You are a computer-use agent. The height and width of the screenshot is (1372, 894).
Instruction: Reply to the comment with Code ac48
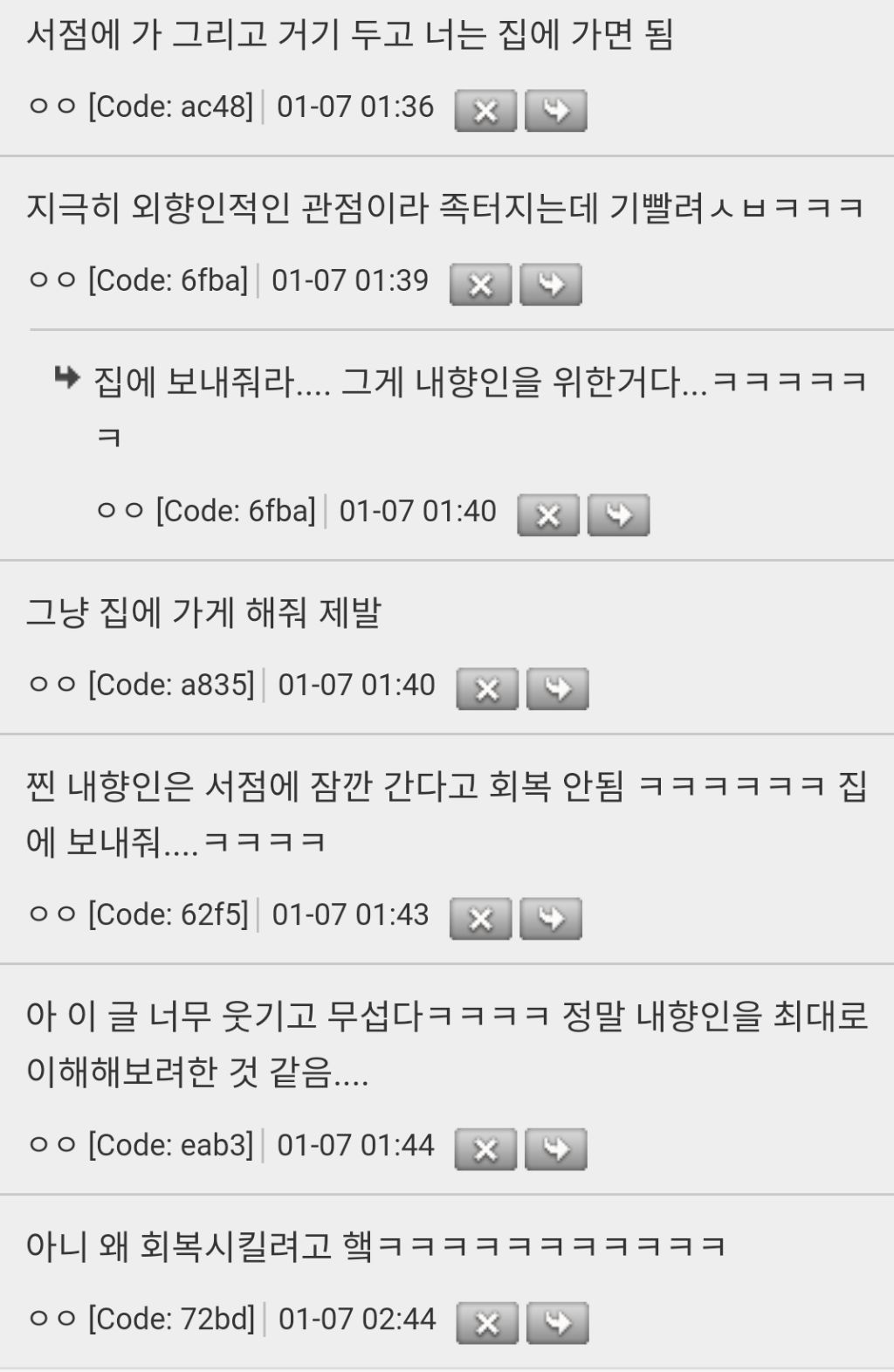(x=555, y=111)
